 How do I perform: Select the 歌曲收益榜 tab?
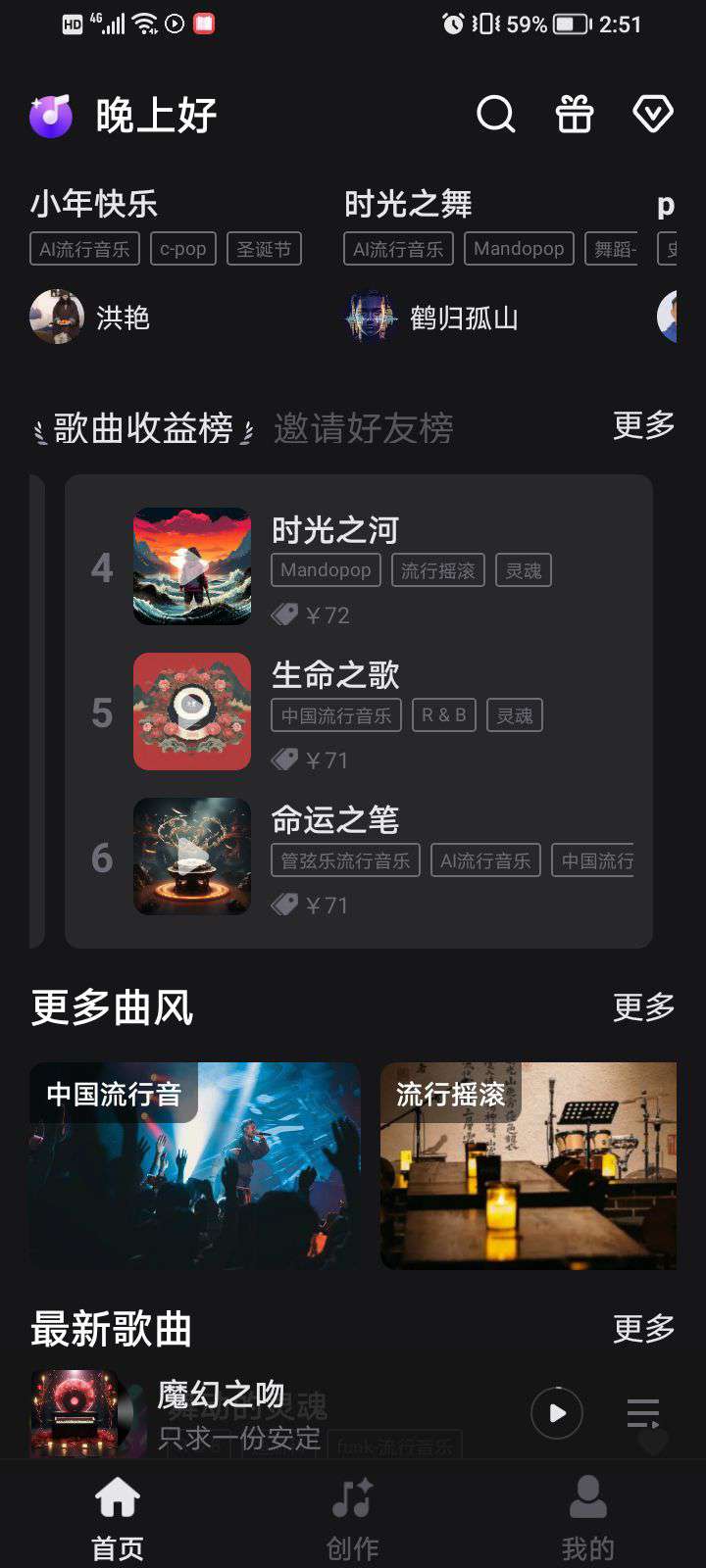pos(143,428)
